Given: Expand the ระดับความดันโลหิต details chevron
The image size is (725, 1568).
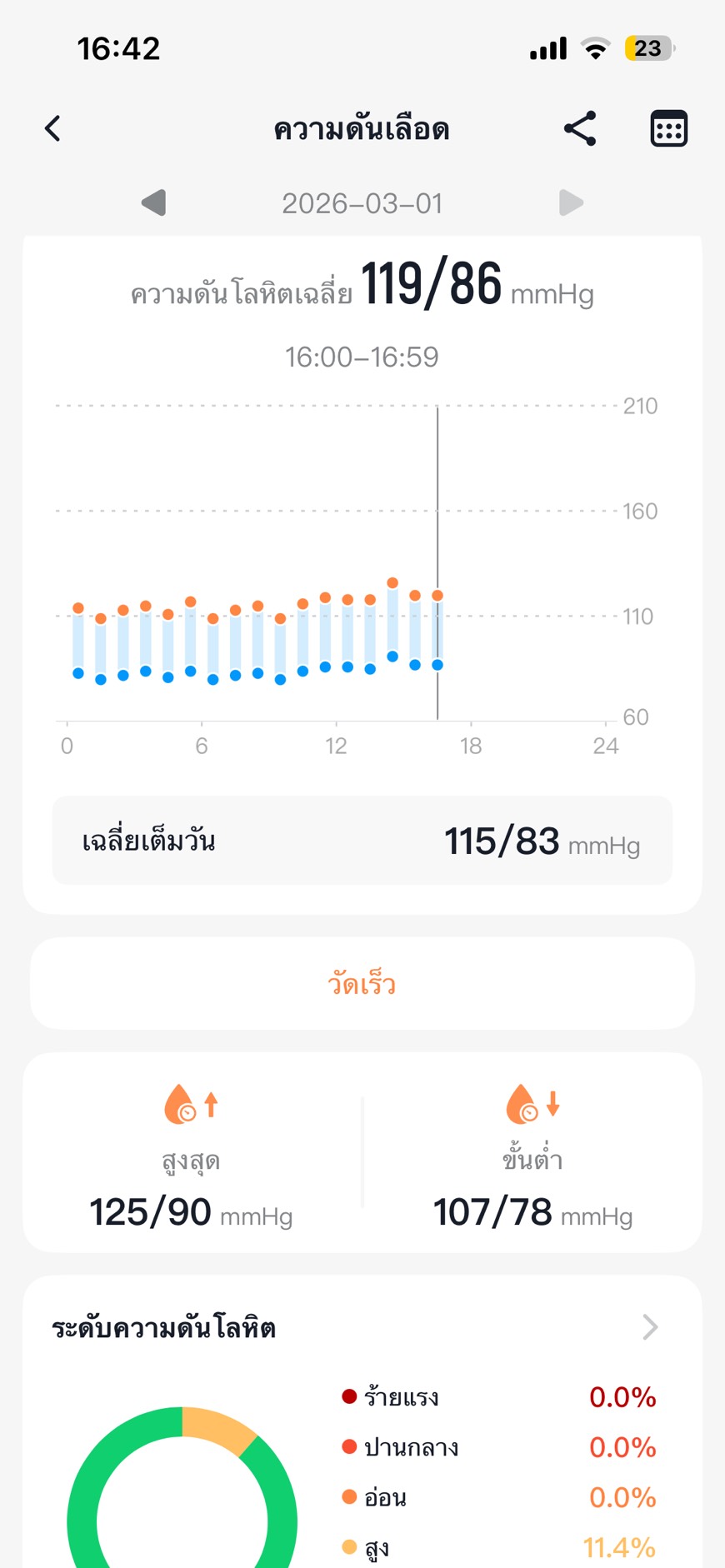Looking at the screenshot, I should click(650, 1326).
